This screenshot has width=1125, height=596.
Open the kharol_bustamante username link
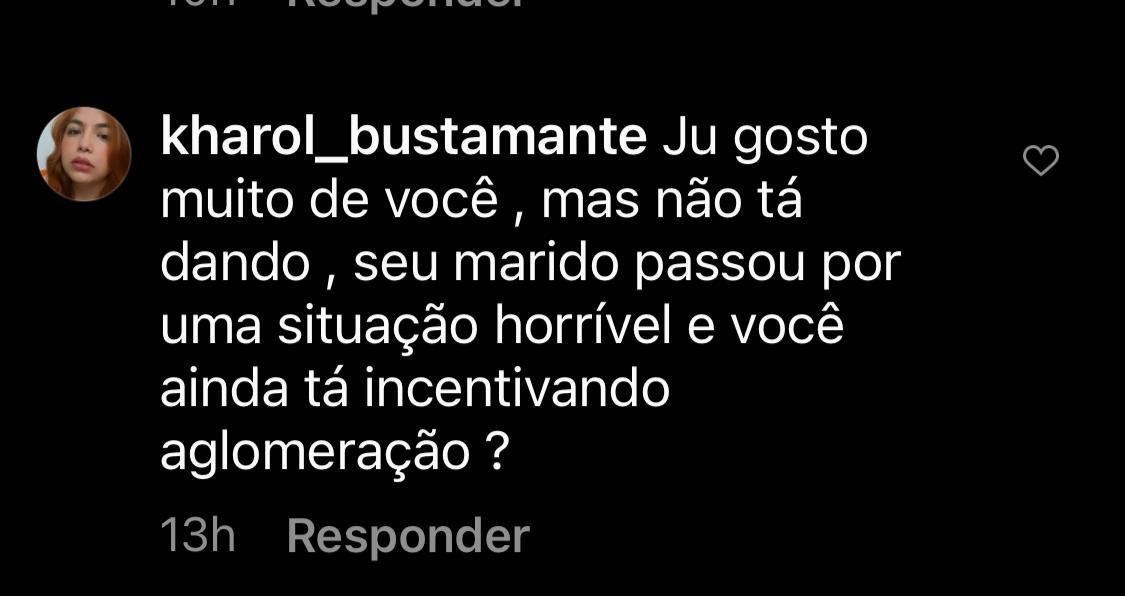click(403, 138)
